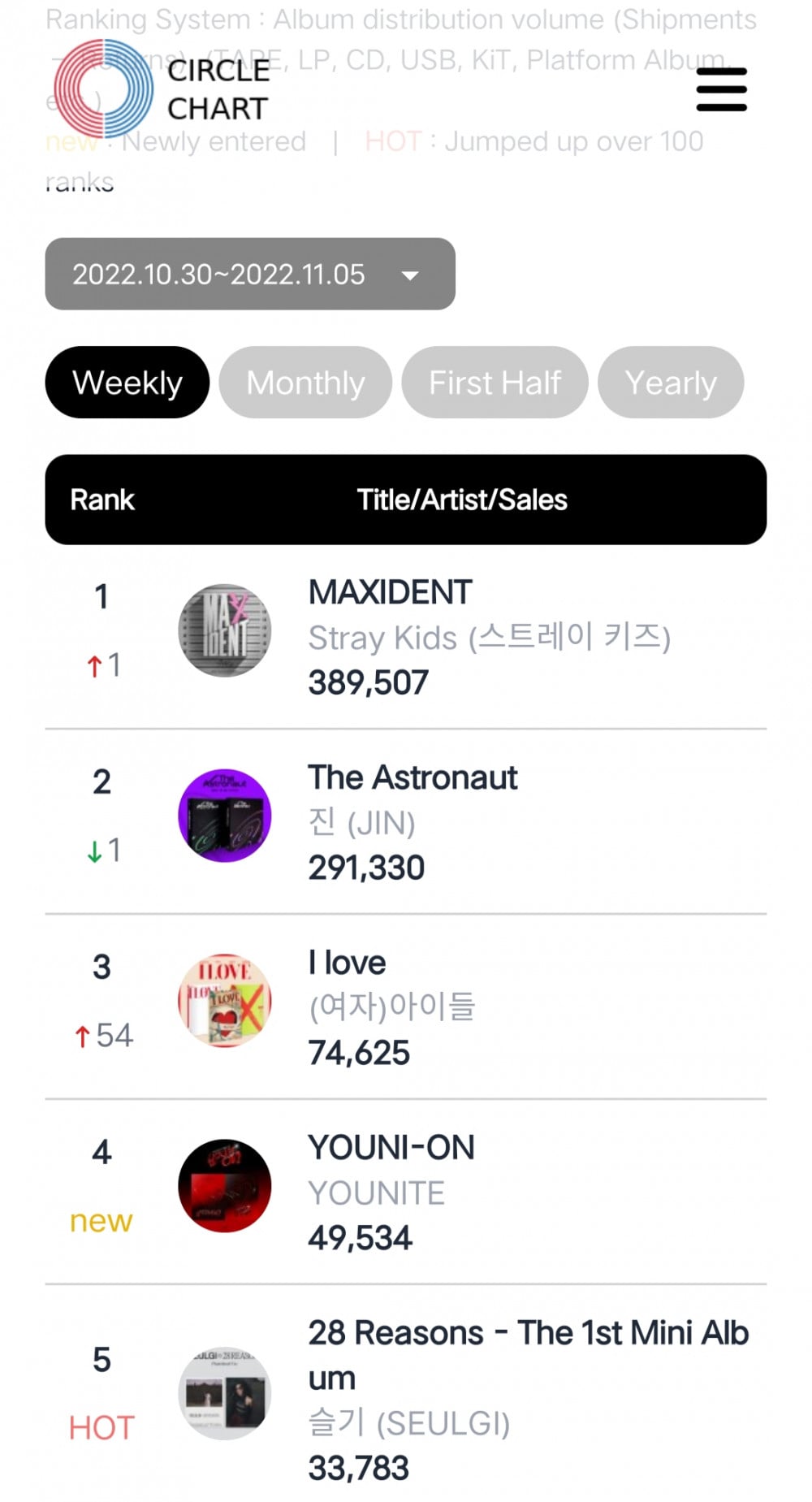Viewport: 812px width, 1502px height.
Task: Select the Weekly chart tab
Action: (127, 383)
